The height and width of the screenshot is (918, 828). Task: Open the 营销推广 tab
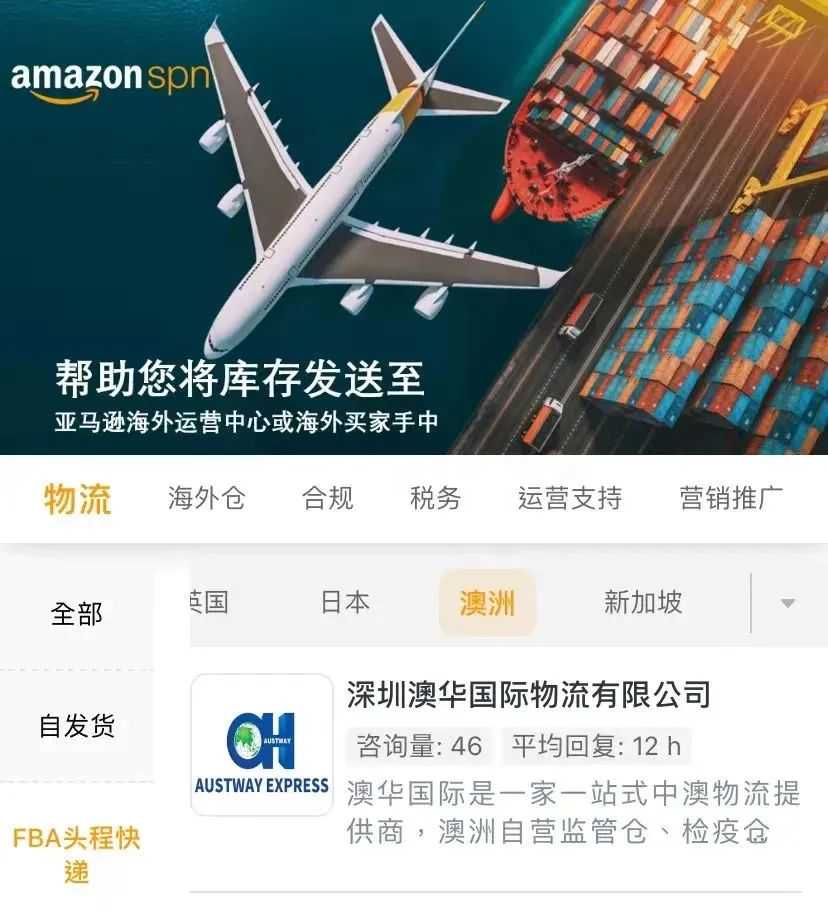[731, 498]
